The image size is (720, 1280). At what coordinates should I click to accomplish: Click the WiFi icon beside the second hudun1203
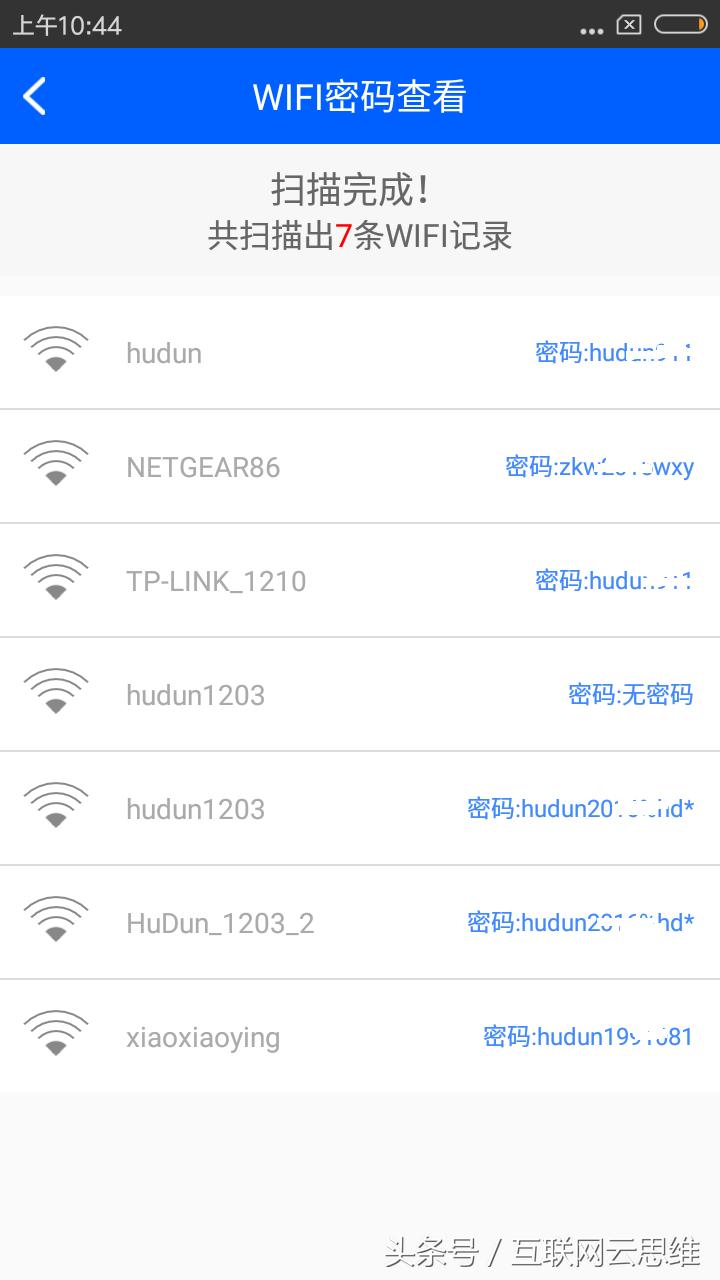pos(55,808)
